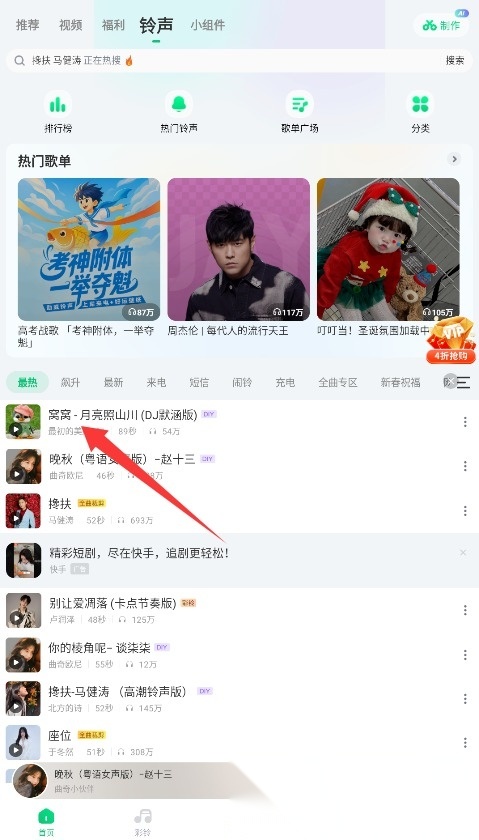This screenshot has width=479, height=840.
Task: Open the mini player for 晚秋
Action: point(139,781)
